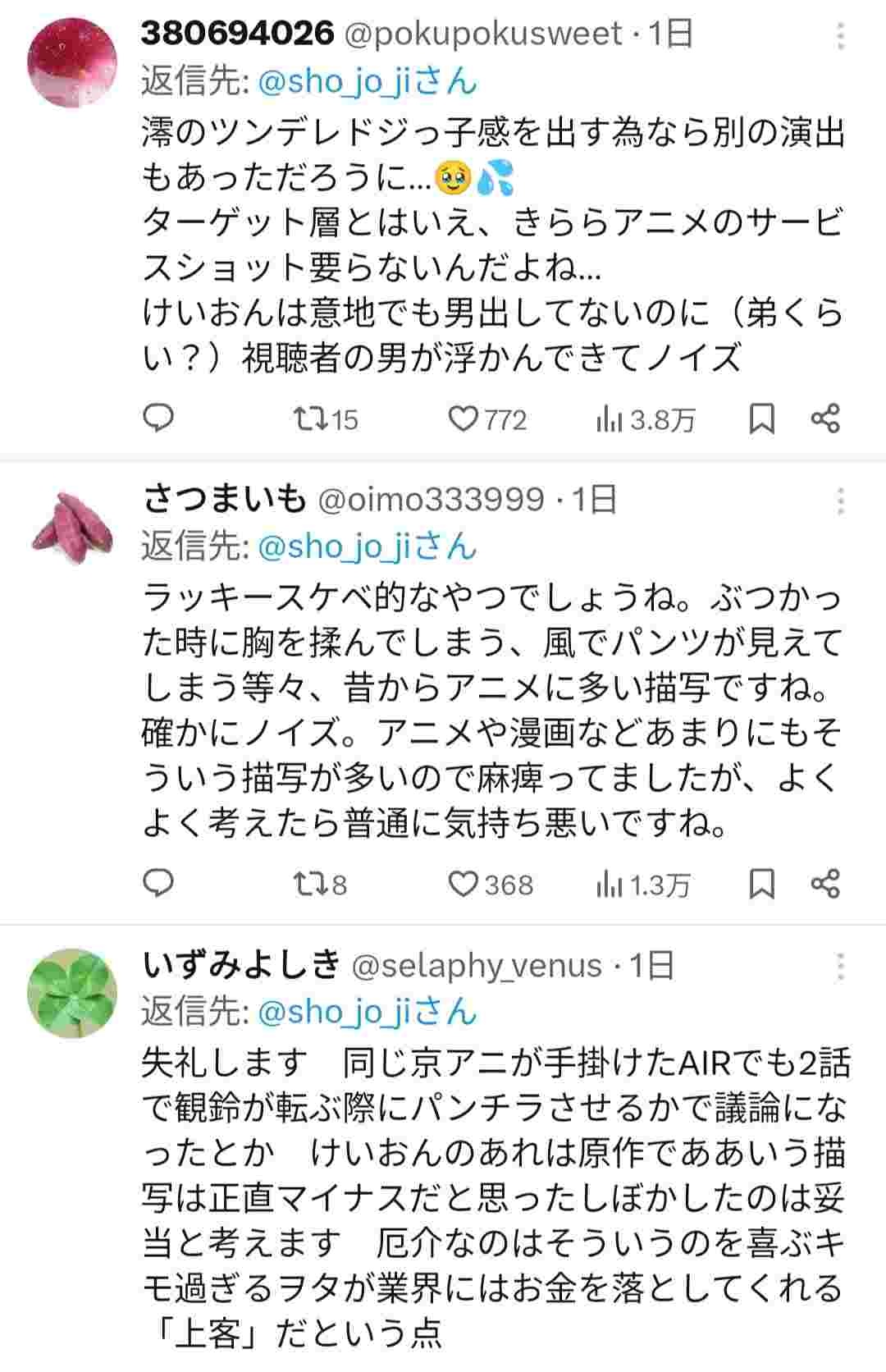Open overflow menu on pokupokusweet's reply
The height and width of the screenshot is (1372, 886).
[x=840, y=36]
